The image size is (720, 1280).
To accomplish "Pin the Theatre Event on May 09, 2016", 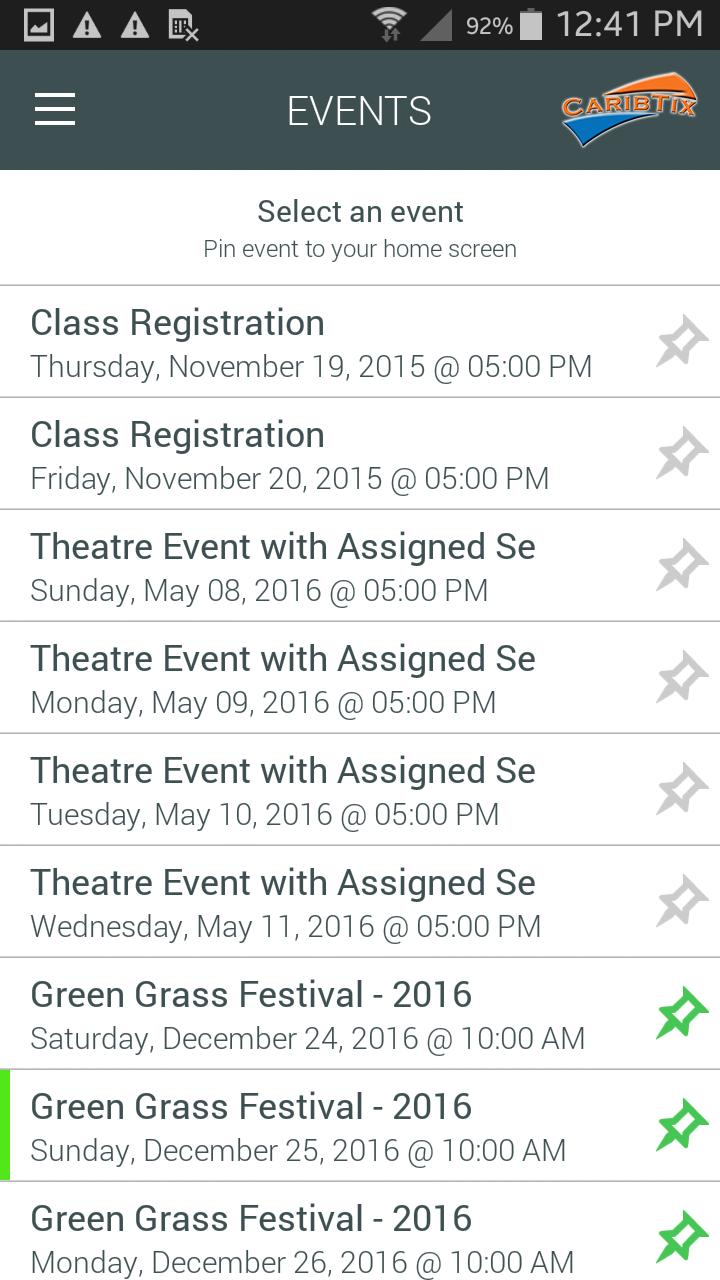I will coord(682,678).
